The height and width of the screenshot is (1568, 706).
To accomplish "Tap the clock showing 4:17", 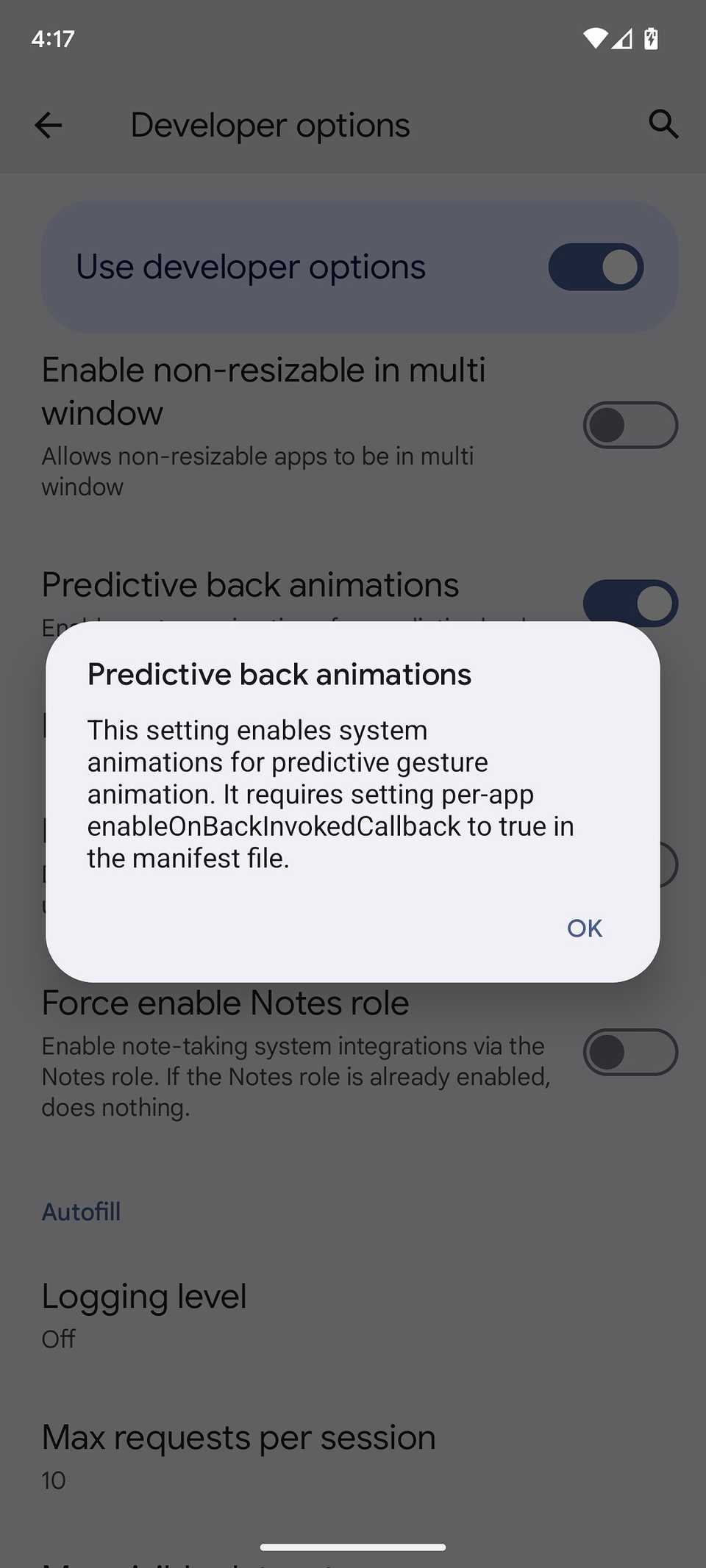I will tap(51, 38).
